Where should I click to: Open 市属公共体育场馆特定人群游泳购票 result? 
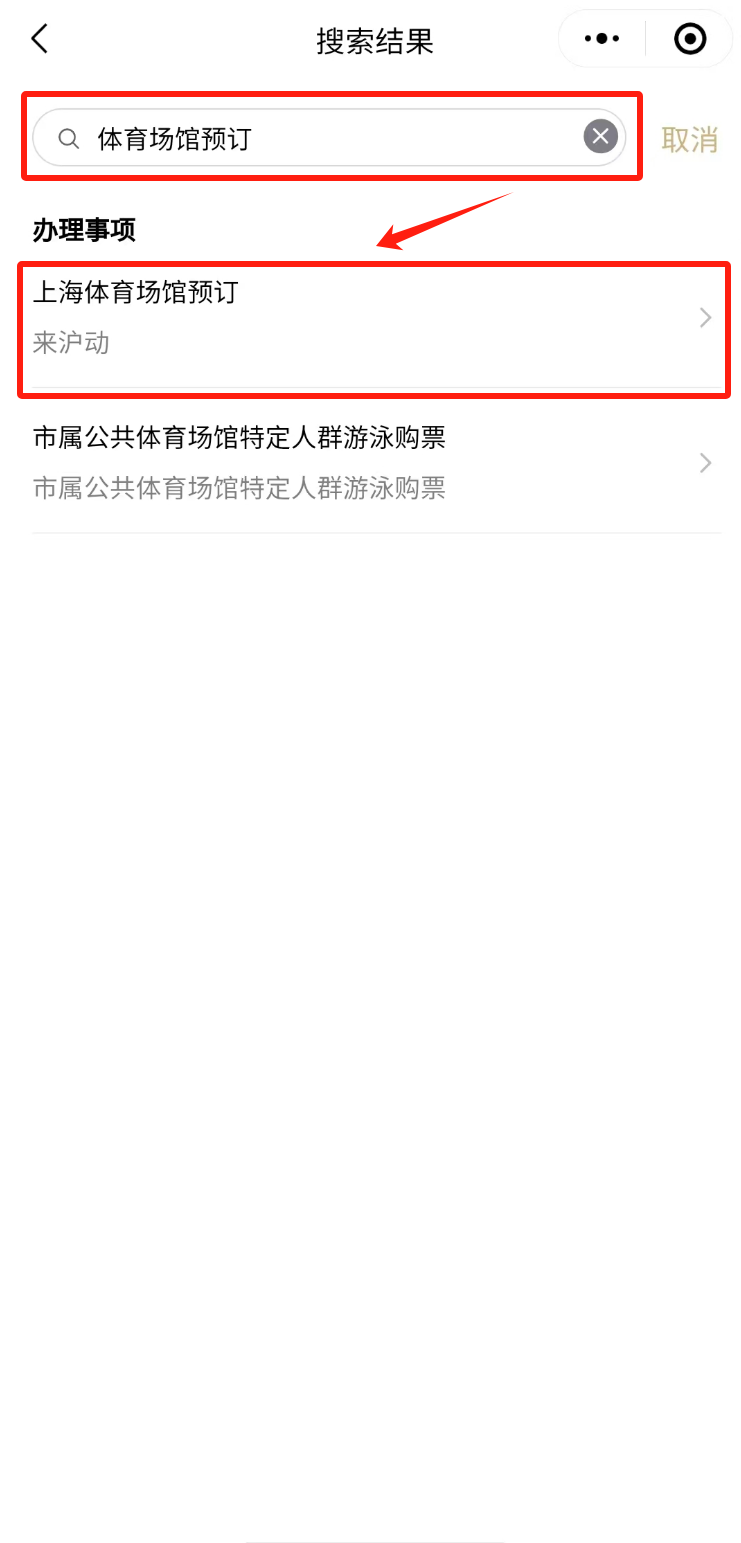tap(372, 462)
